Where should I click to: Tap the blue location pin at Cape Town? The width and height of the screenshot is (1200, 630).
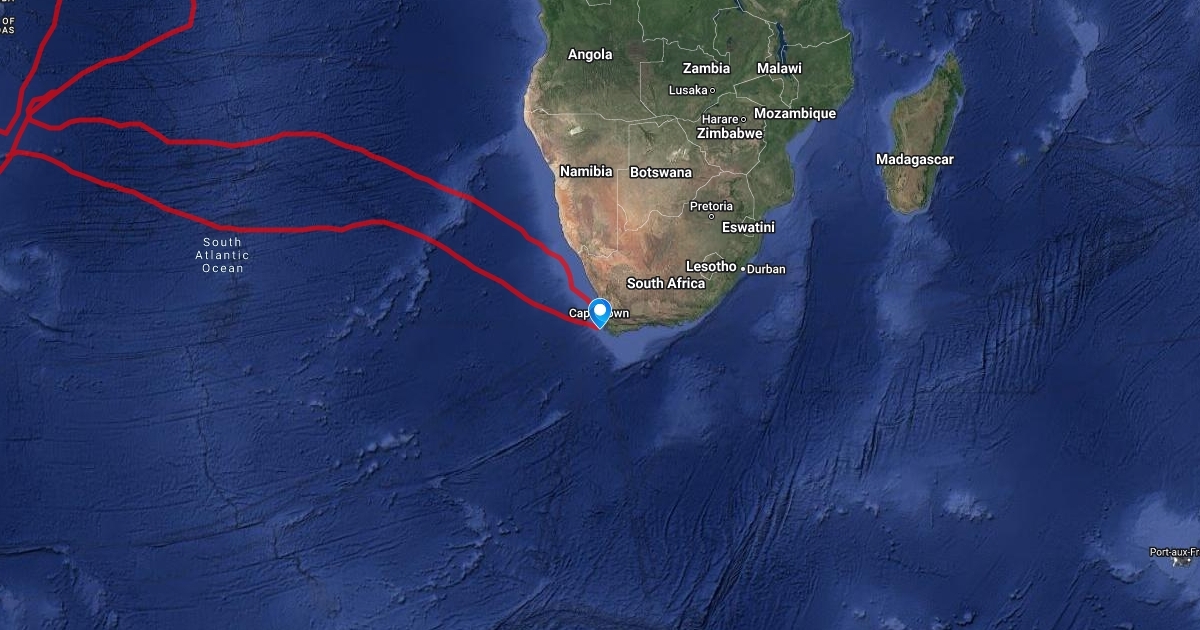(x=600, y=313)
